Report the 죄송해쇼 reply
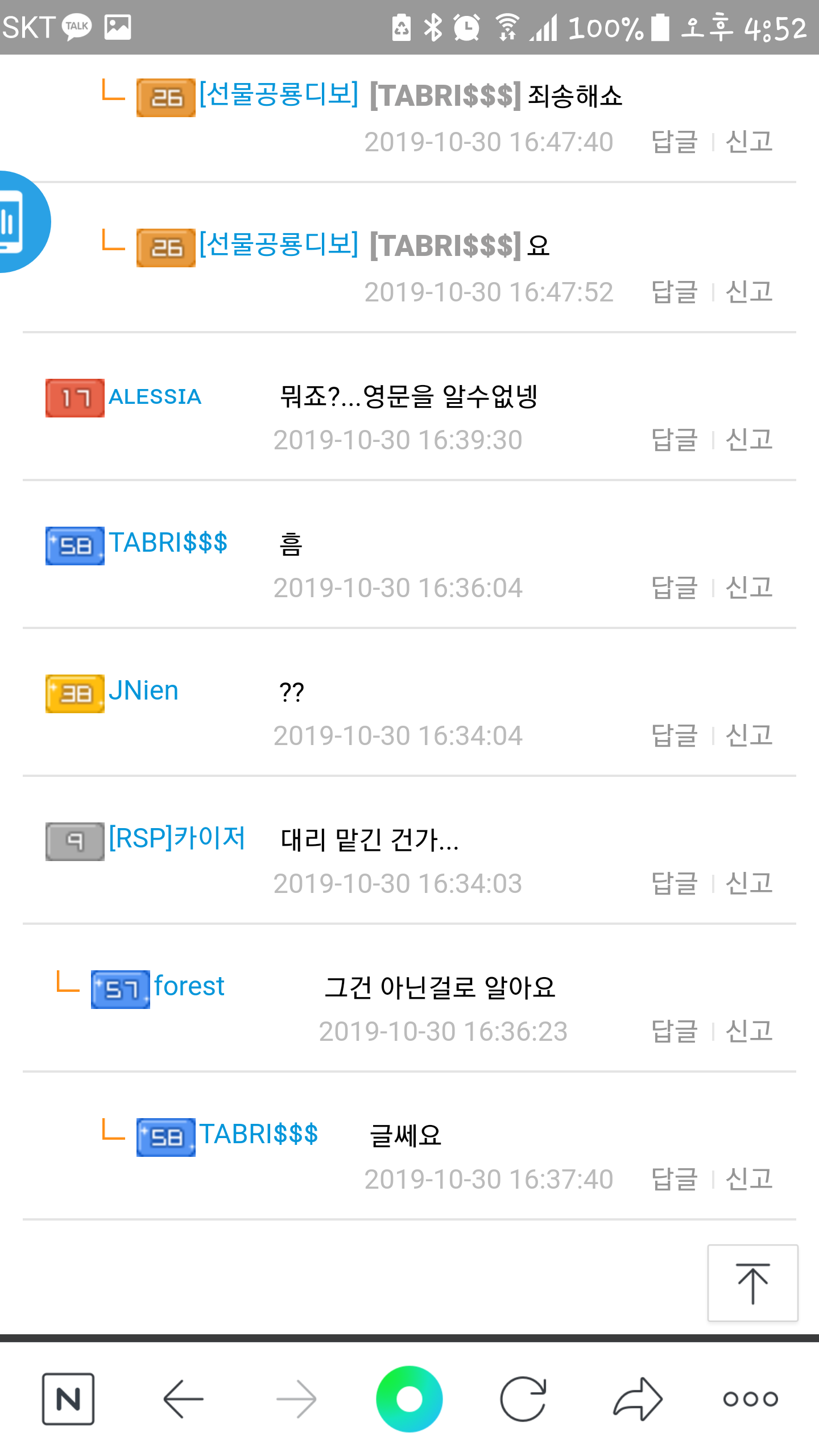 [x=749, y=142]
